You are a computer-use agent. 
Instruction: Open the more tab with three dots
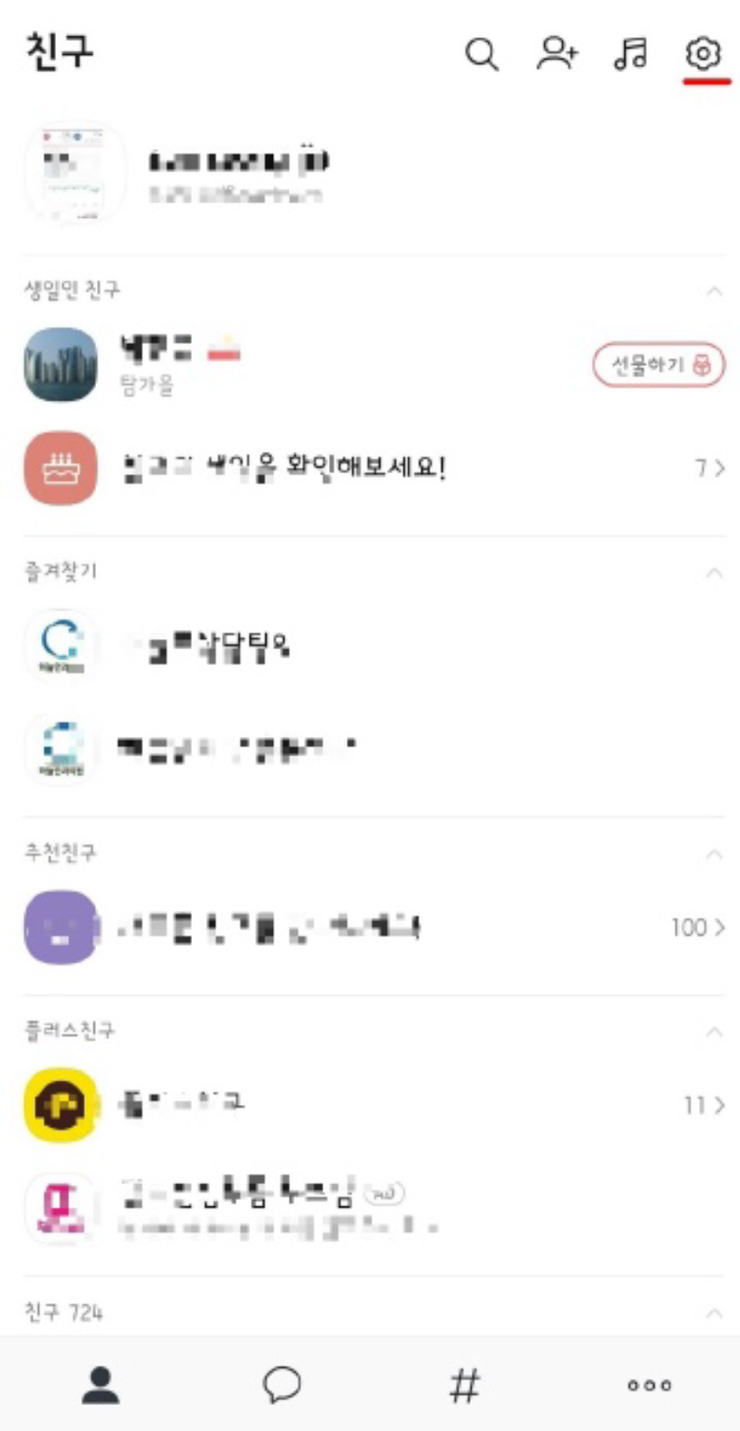[x=649, y=1385]
